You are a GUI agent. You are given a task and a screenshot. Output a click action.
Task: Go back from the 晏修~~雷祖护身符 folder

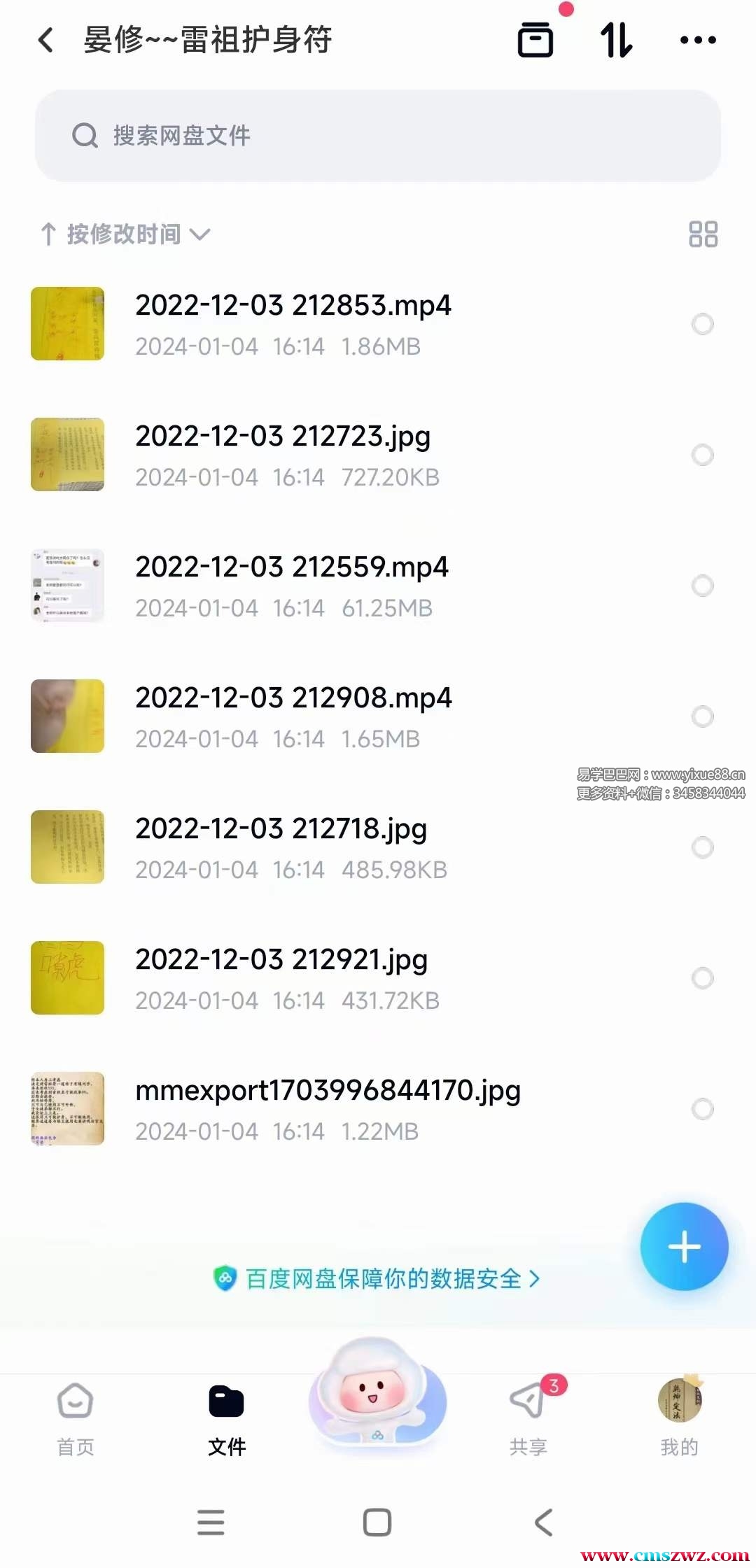(46, 40)
